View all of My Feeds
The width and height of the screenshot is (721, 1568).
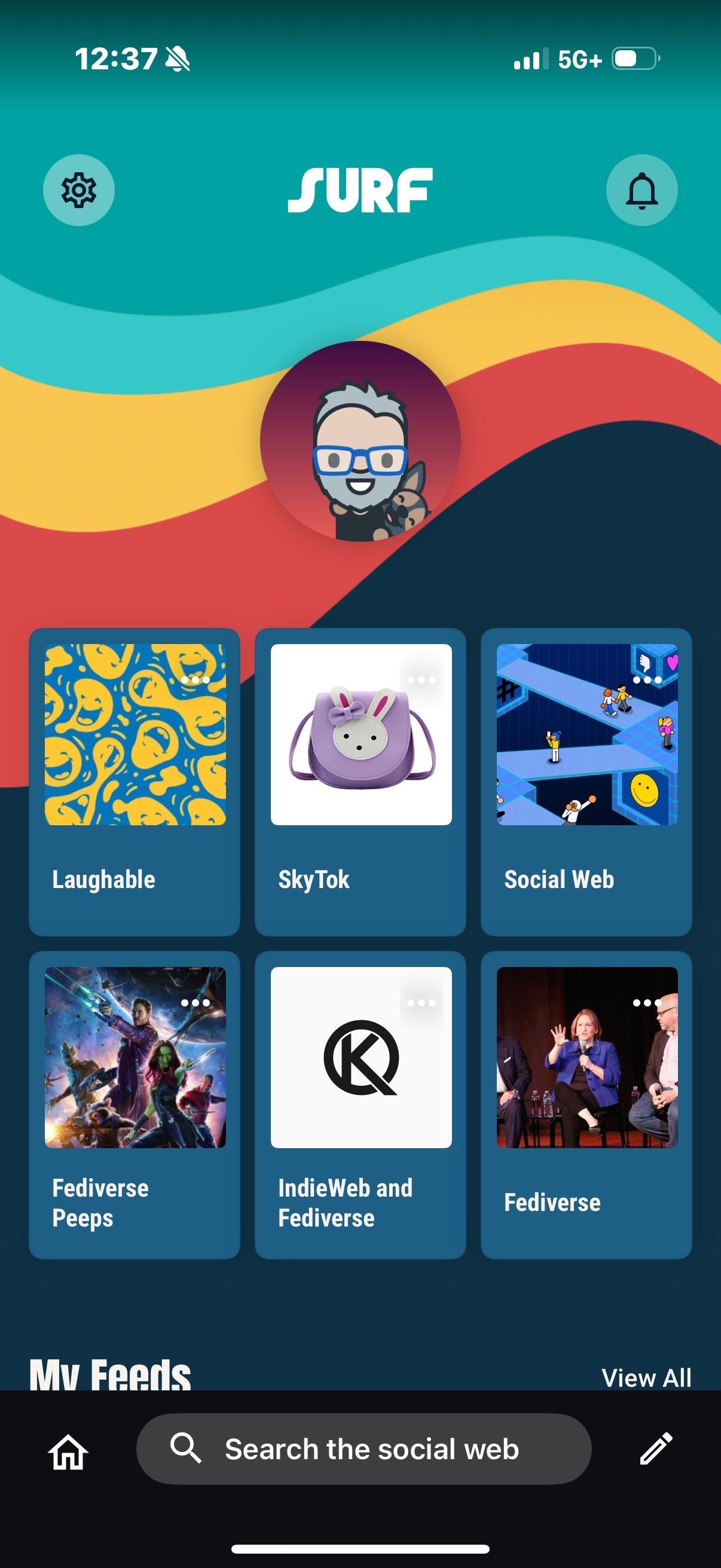tap(646, 1377)
